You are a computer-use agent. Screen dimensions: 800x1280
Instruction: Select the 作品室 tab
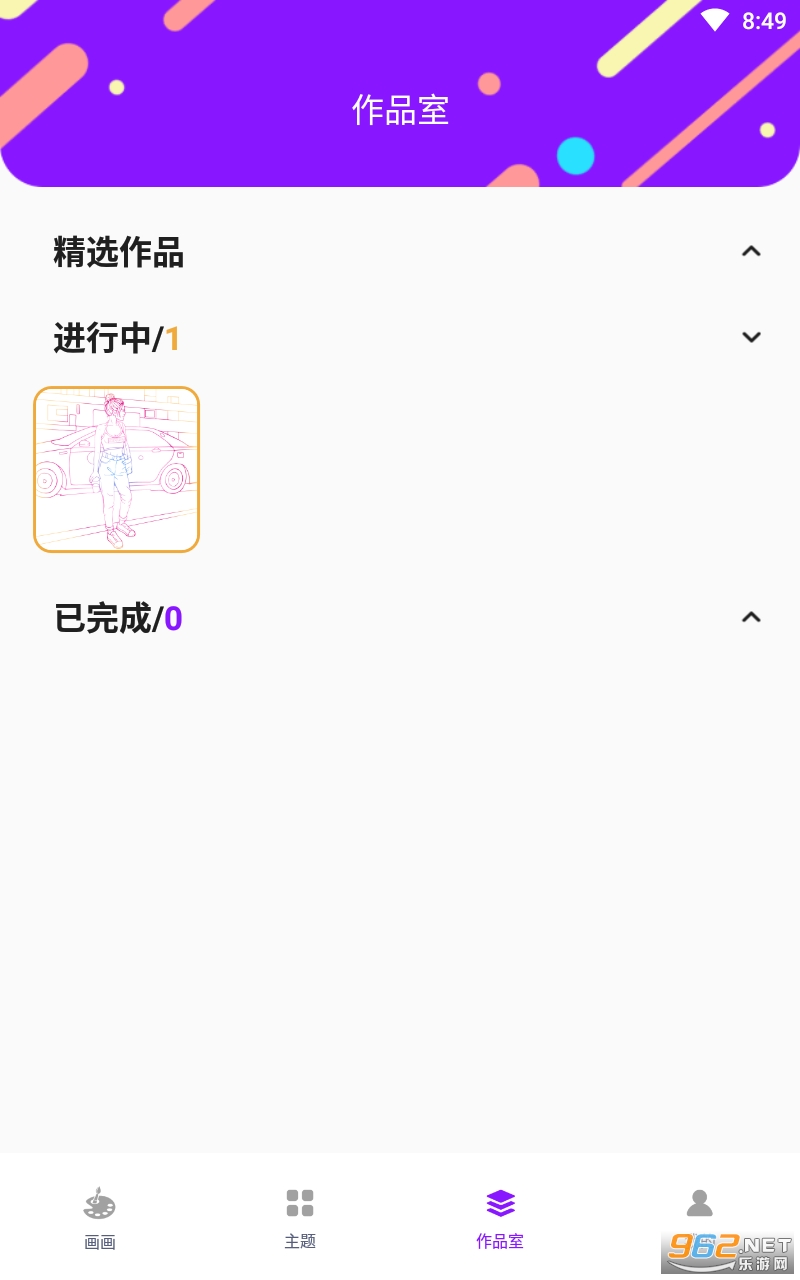tap(500, 1218)
